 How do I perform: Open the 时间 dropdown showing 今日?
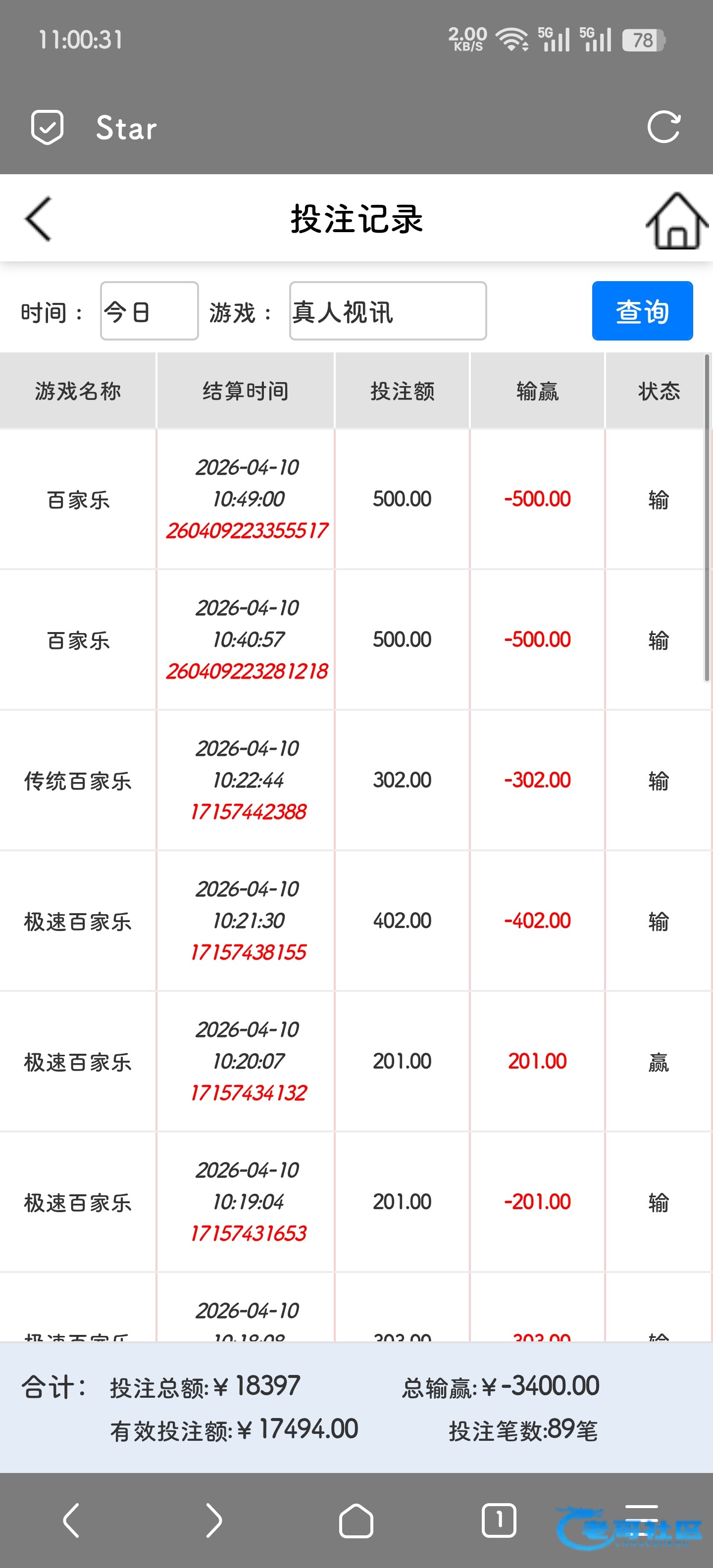[x=149, y=311]
